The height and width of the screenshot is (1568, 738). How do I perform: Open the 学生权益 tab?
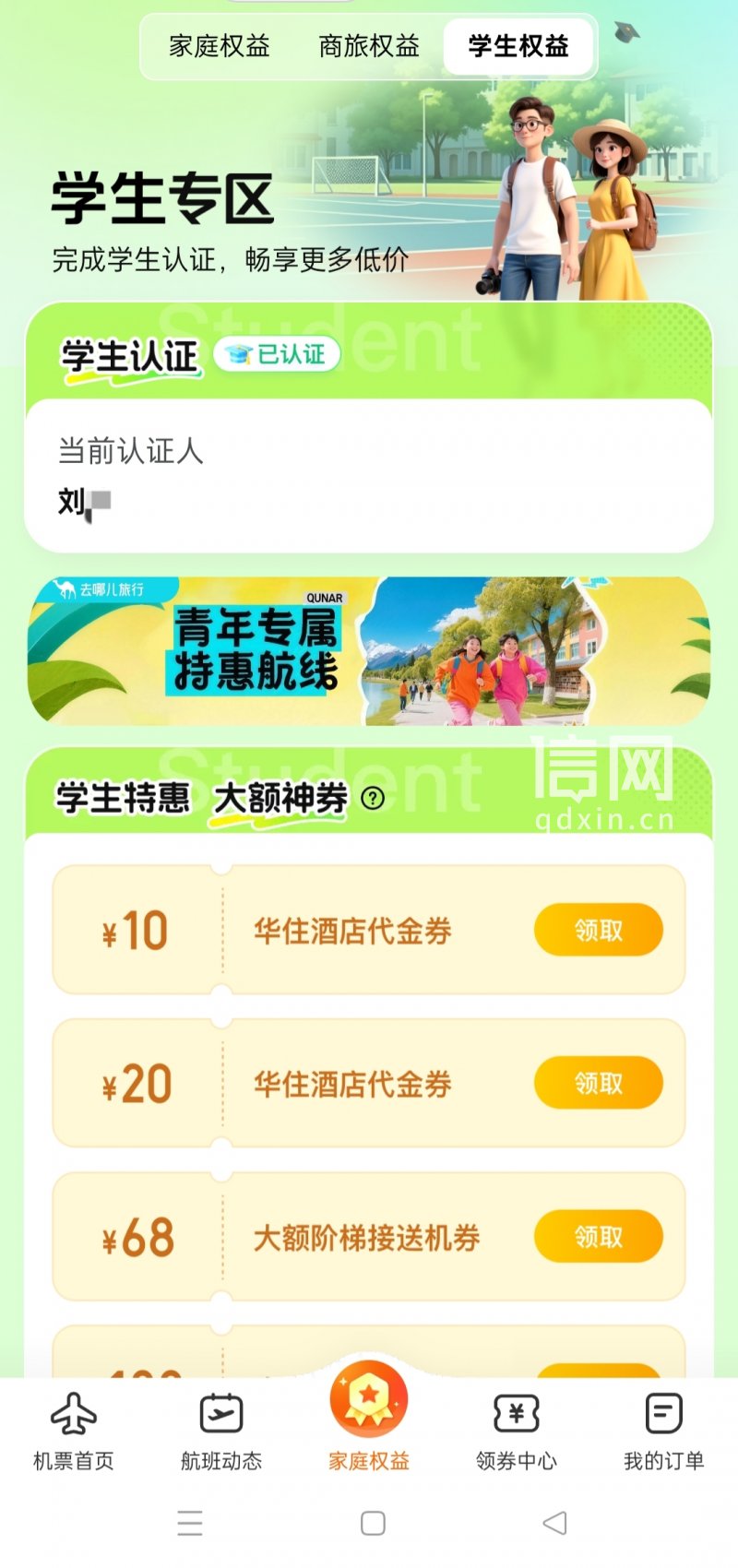point(518,46)
